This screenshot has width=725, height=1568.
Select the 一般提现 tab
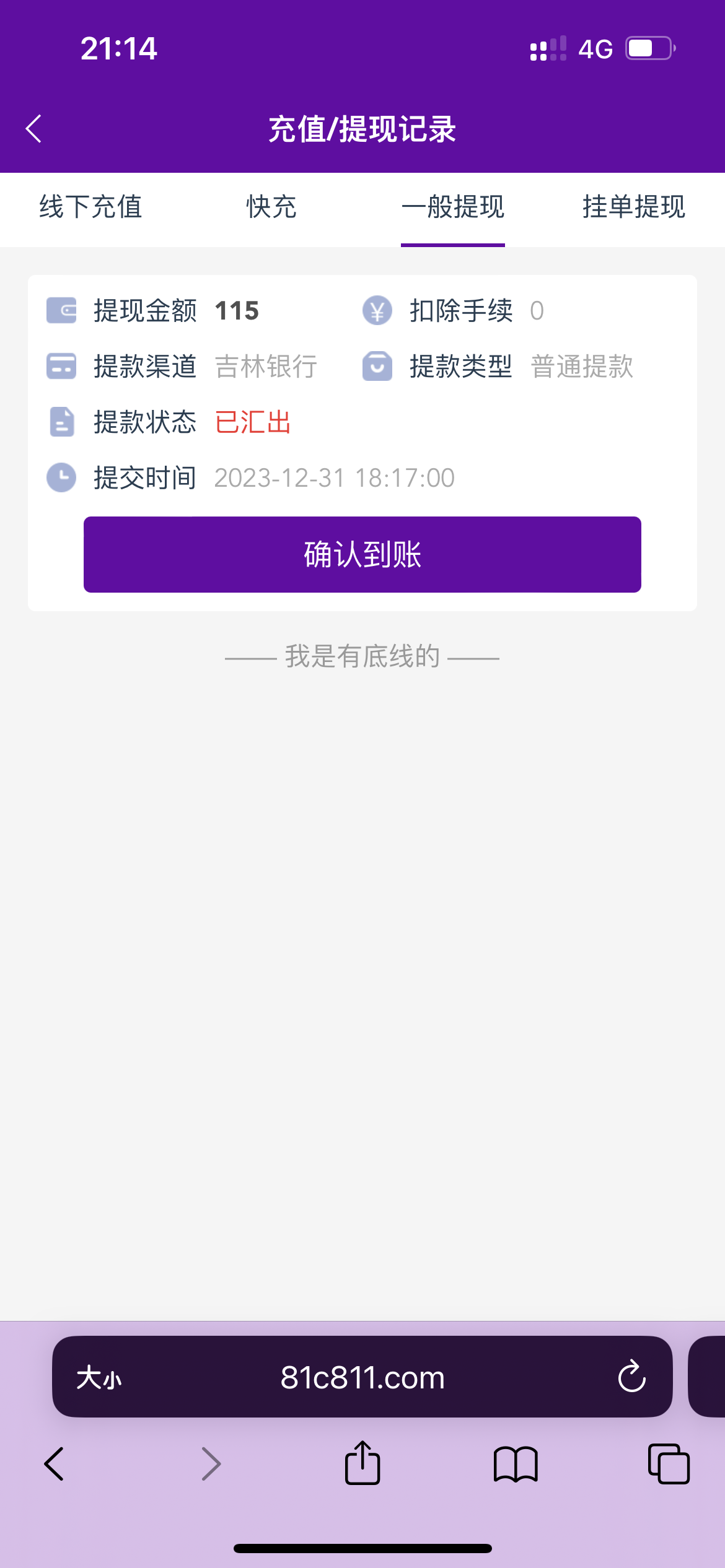[453, 207]
